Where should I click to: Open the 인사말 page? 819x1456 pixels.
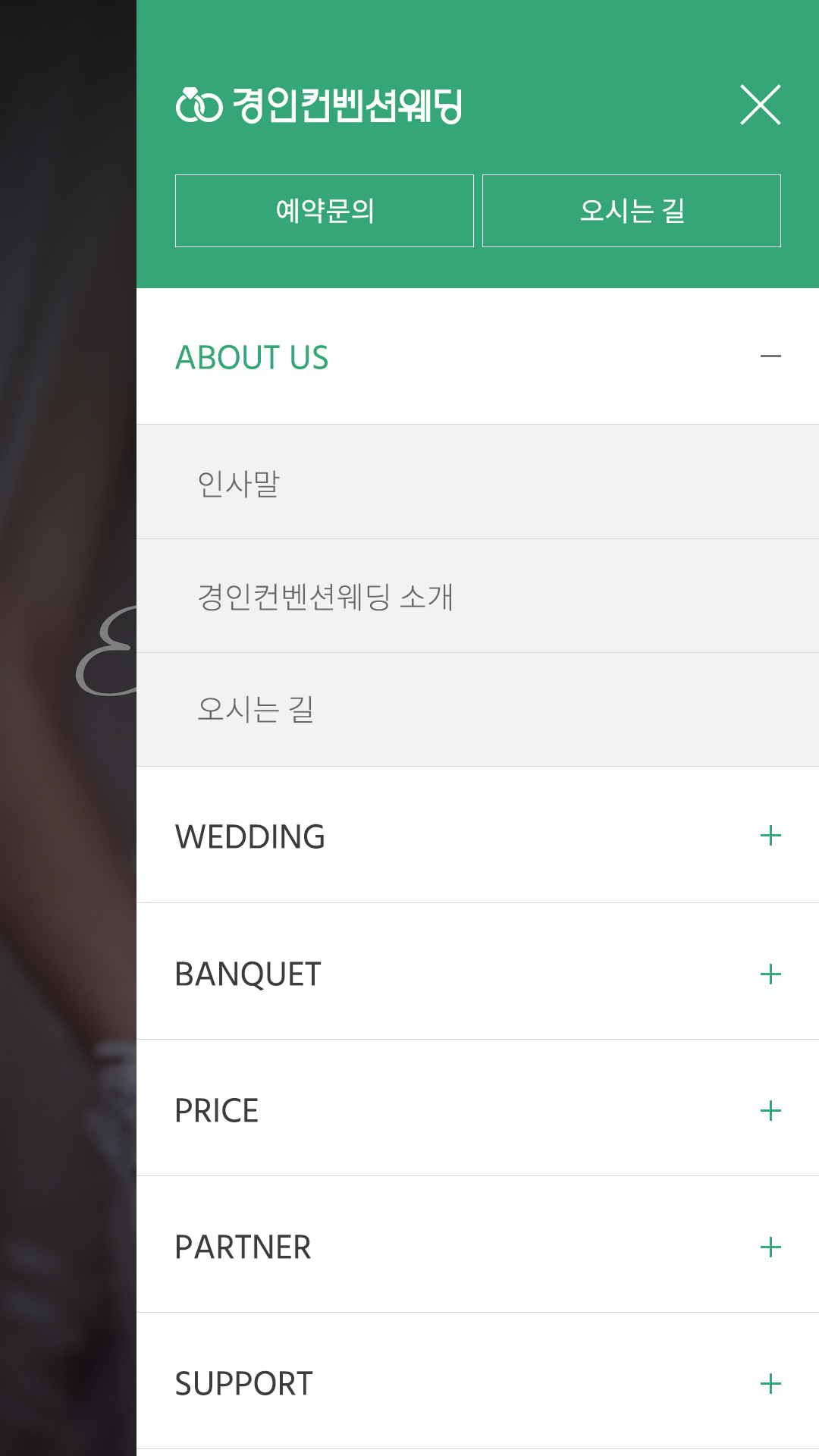tap(239, 483)
